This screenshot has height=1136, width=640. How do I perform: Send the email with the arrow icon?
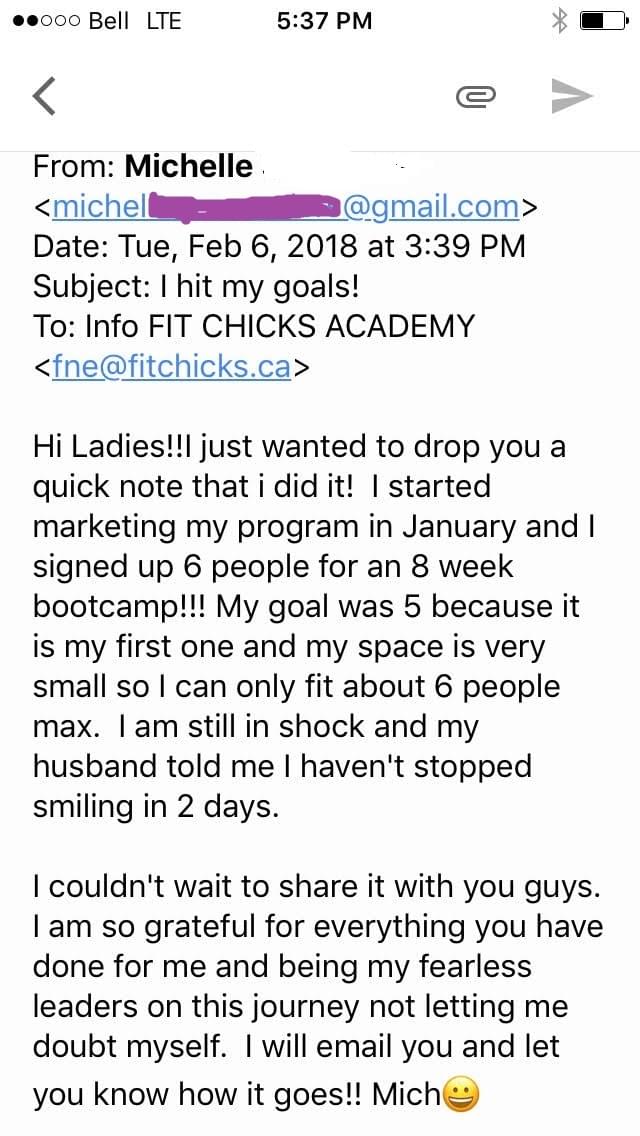[572, 96]
